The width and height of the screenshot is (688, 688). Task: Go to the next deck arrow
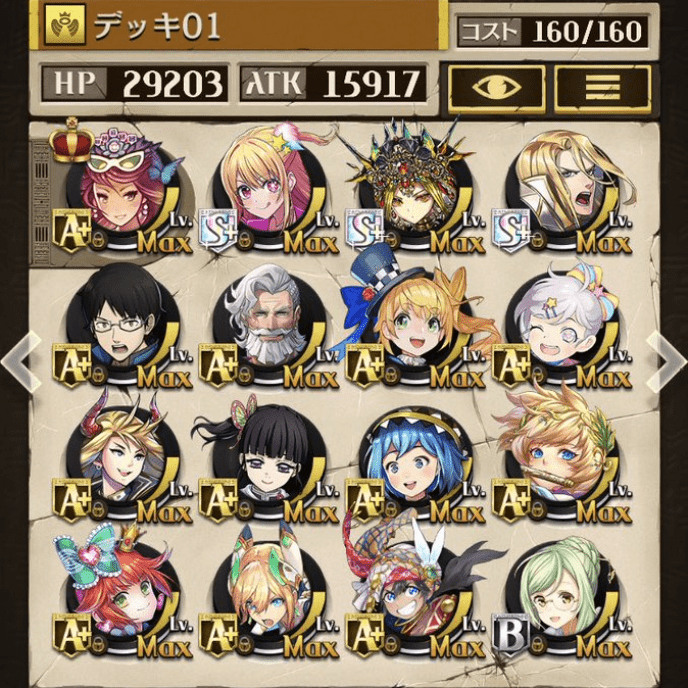(667, 362)
